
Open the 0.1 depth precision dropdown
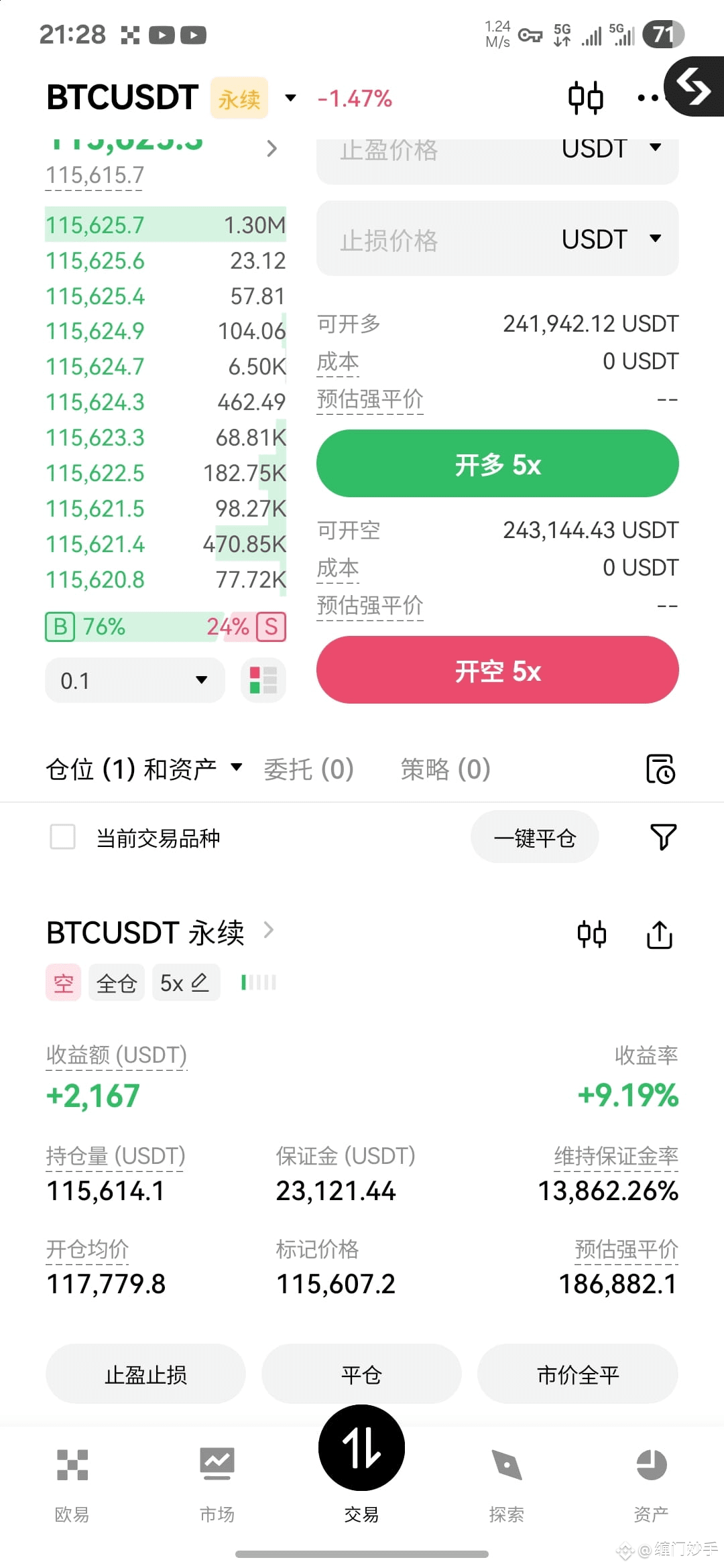click(x=135, y=680)
